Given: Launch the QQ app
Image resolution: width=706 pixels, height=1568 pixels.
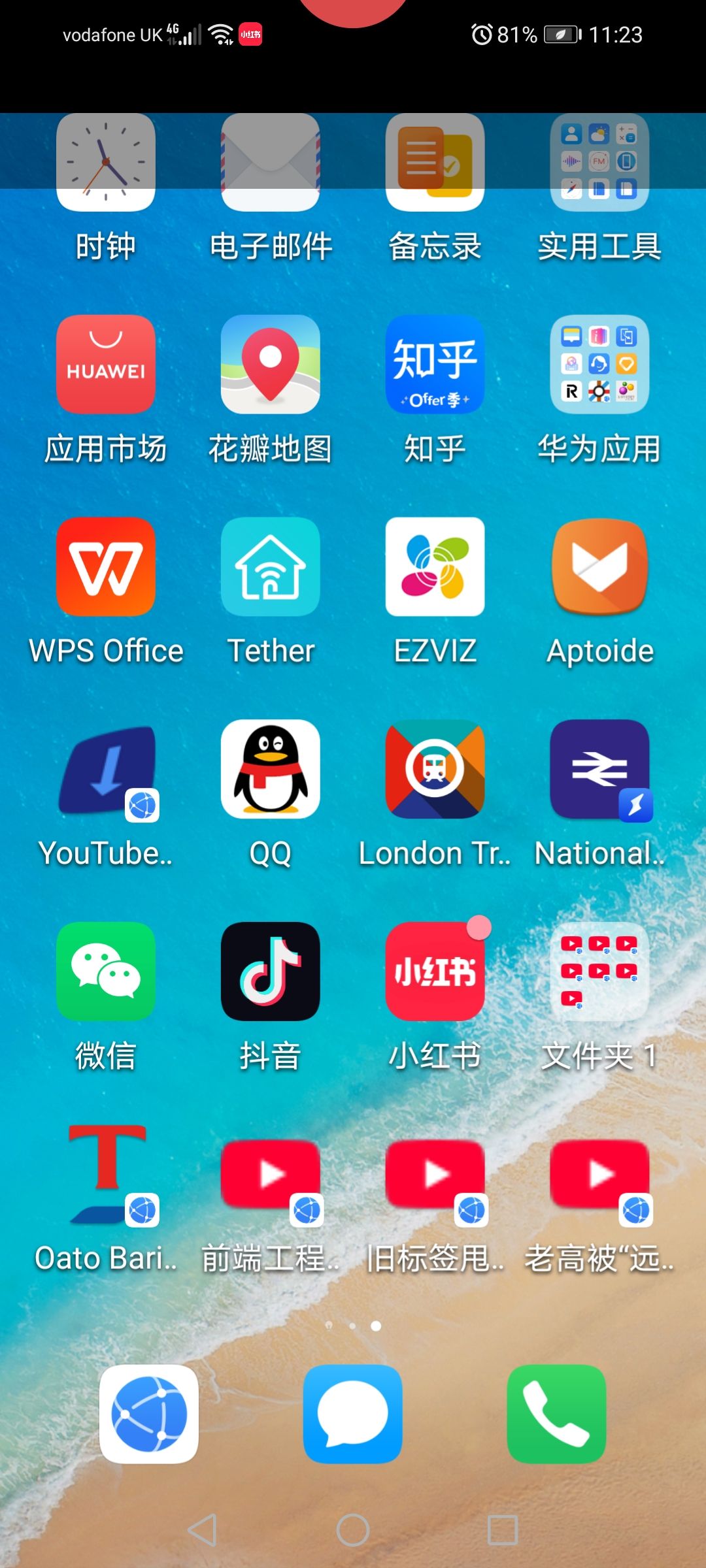Looking at the screenshot, I should coord(271,769).
